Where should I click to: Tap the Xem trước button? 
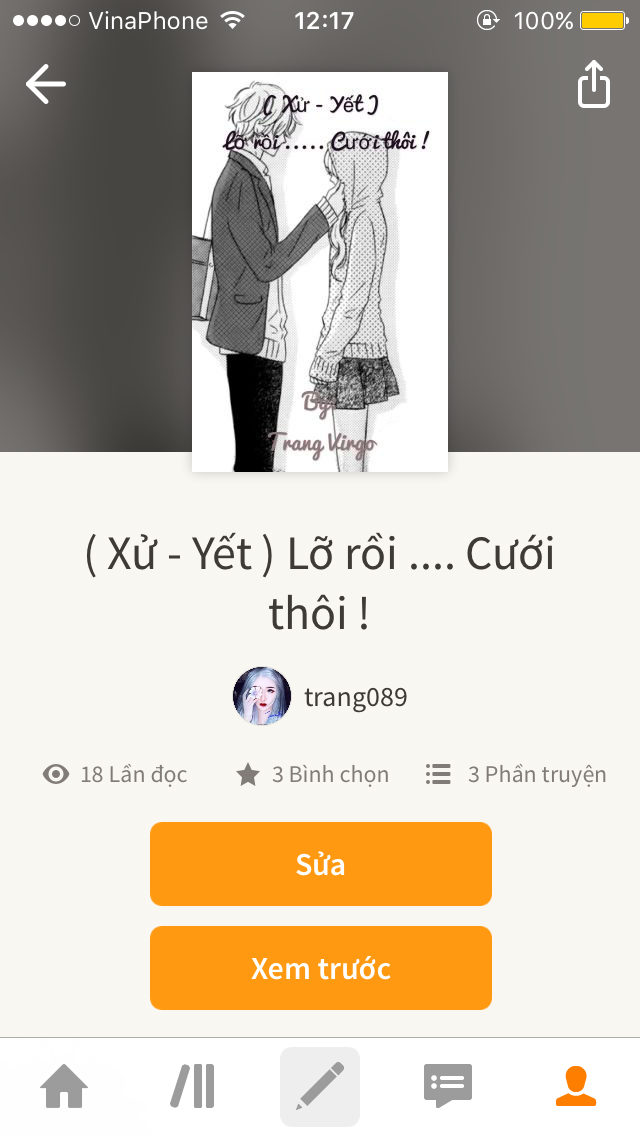coord(320,968)
